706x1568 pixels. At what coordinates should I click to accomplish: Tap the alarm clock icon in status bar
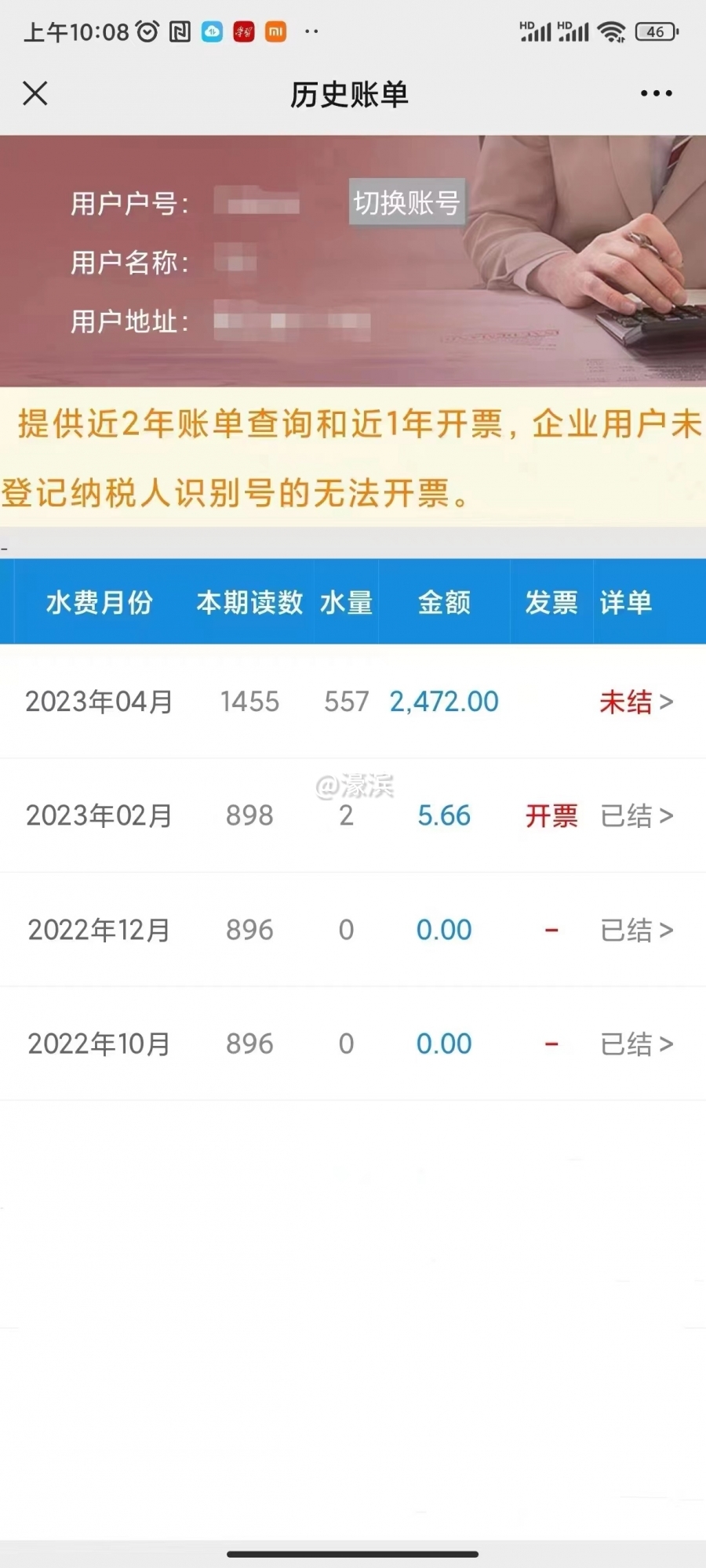(x=145, y=31)
